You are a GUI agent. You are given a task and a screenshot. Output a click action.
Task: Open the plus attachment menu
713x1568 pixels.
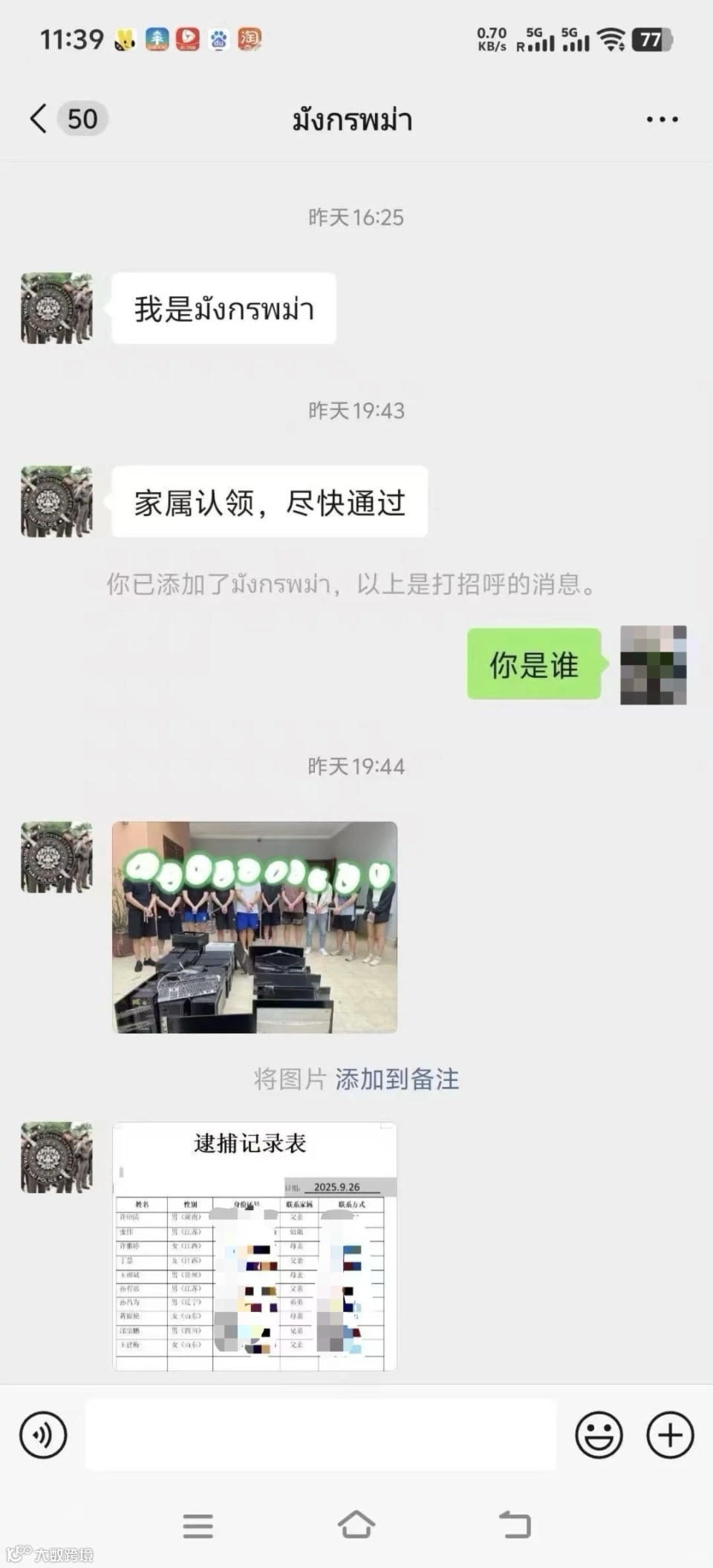point(669,1434)
